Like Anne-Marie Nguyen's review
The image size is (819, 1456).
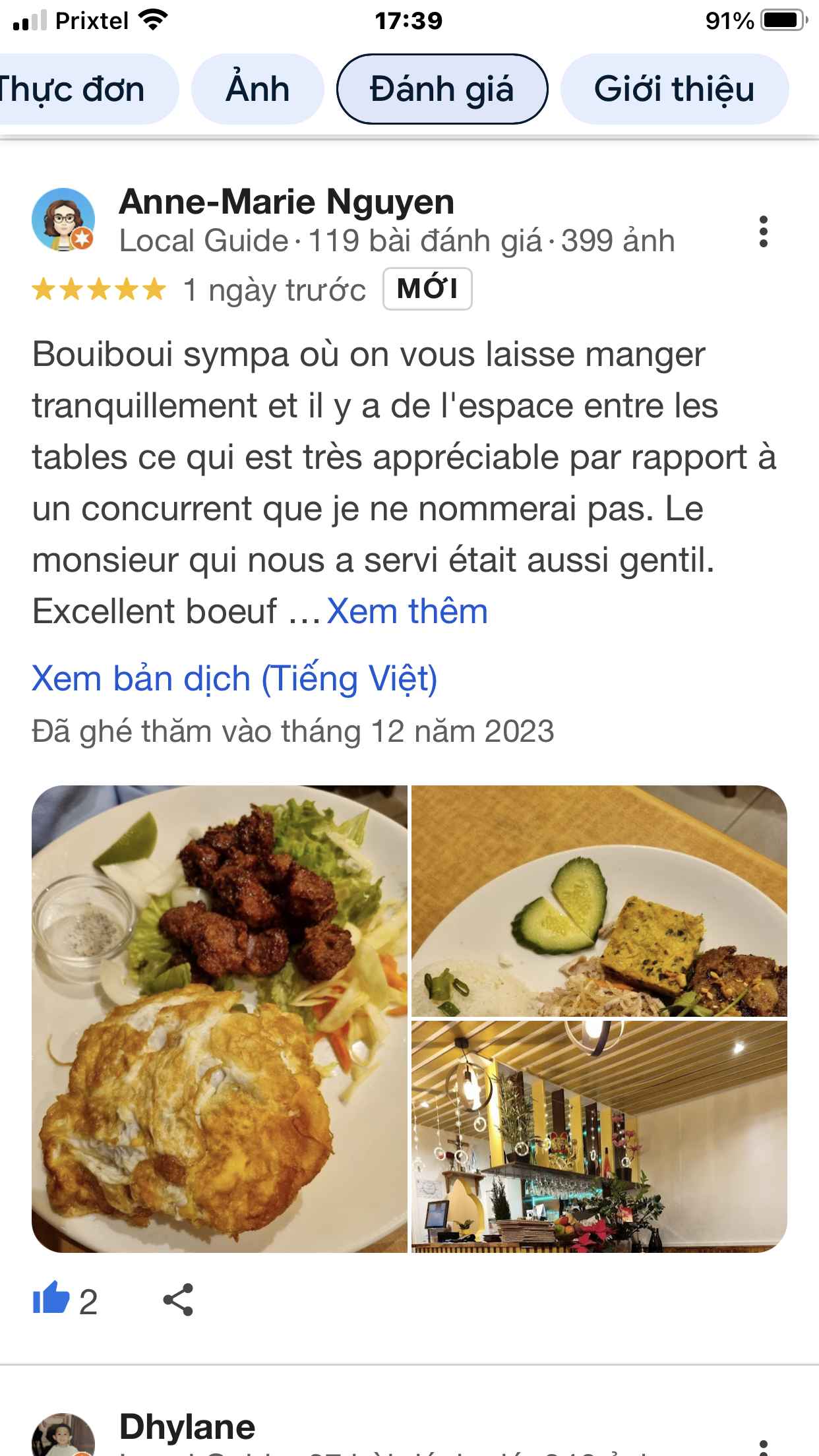pyautogui.click(x=53, y=1300)
